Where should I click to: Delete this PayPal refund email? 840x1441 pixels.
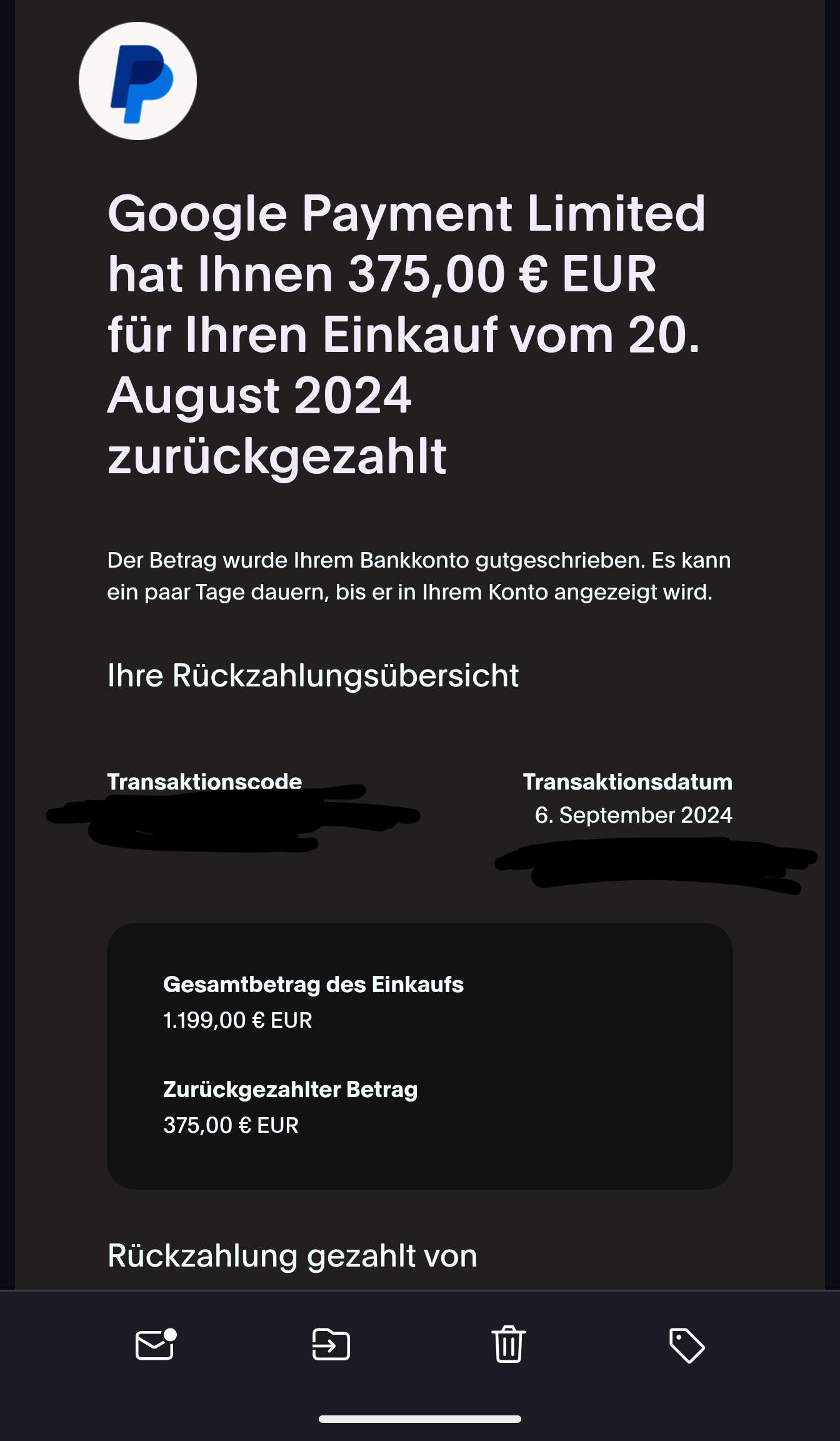508,1344
